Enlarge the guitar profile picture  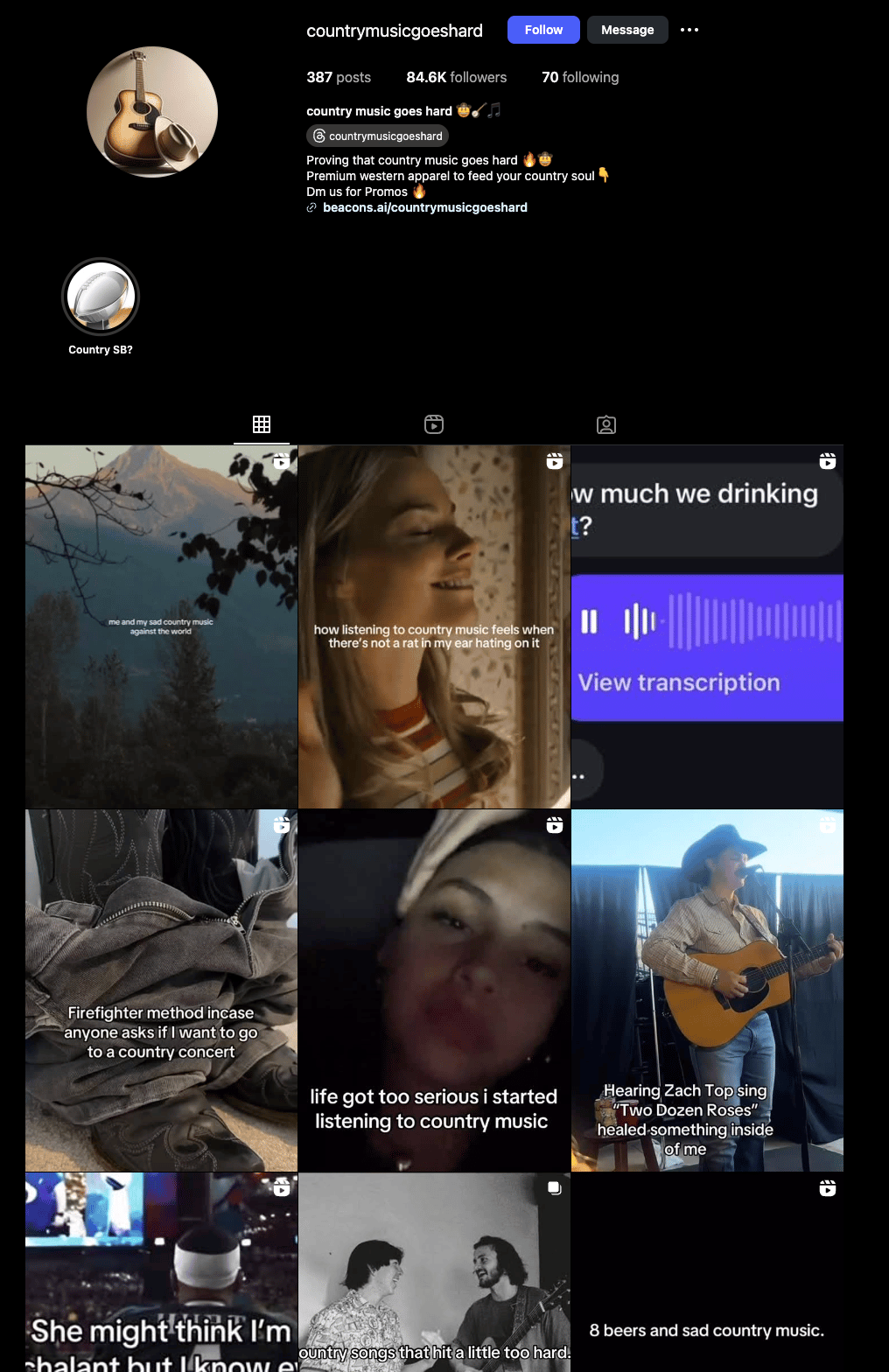pyautogui.click(x=152, y=112)
